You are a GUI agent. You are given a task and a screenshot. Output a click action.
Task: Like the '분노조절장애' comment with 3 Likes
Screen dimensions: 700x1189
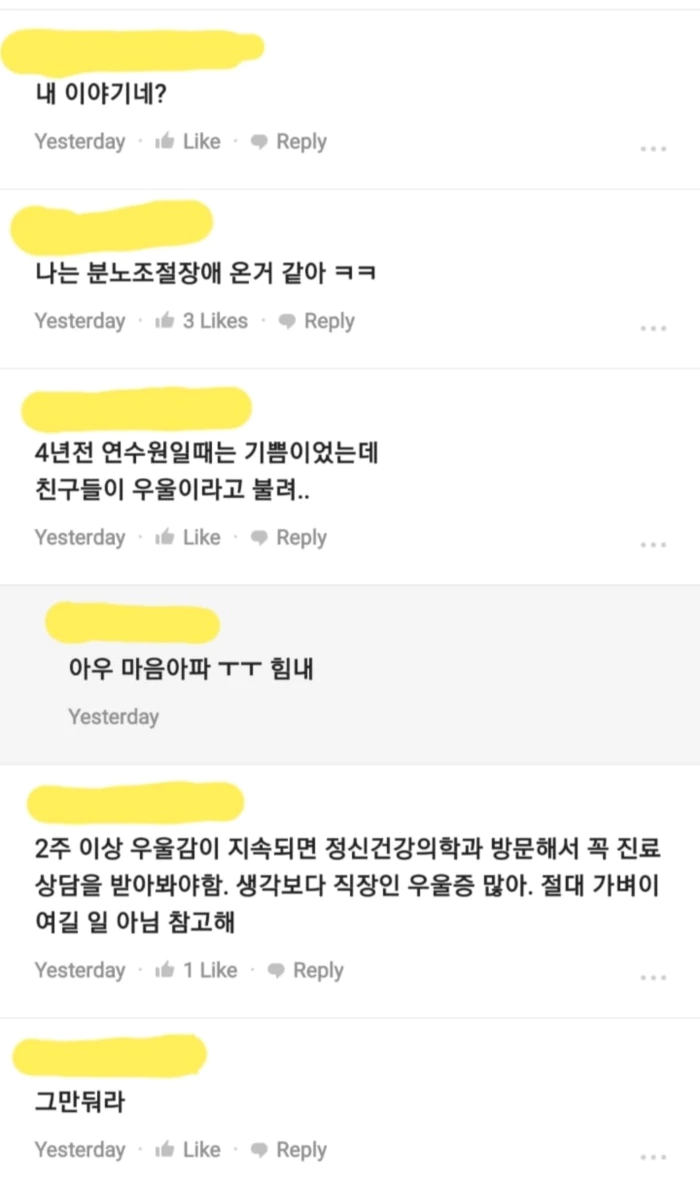[201, 321]
